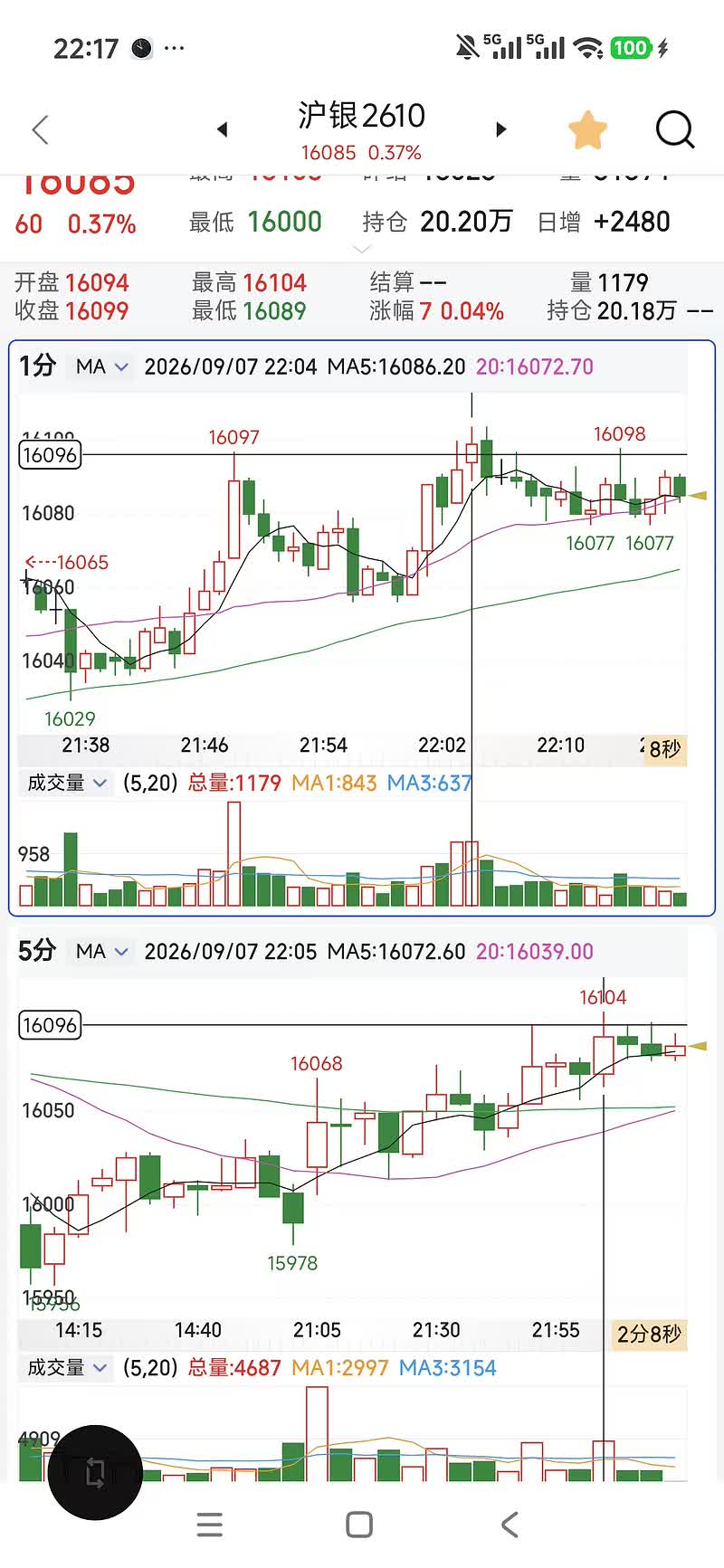The width and height of the screenshot is (724, 1568).
Task: Open recent apps from navigation bar
Action: 210,1525
